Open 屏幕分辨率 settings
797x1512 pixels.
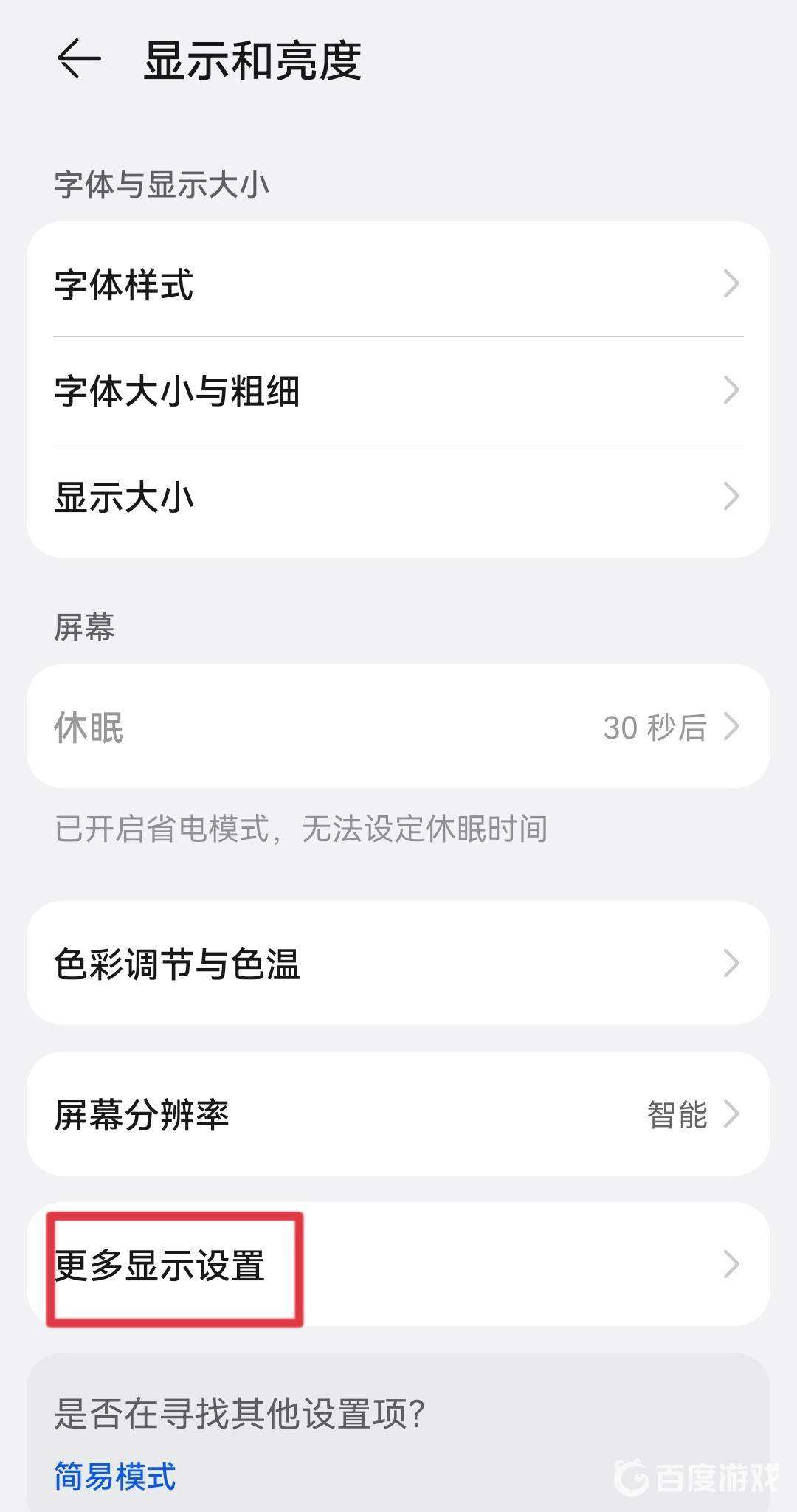398,1114
